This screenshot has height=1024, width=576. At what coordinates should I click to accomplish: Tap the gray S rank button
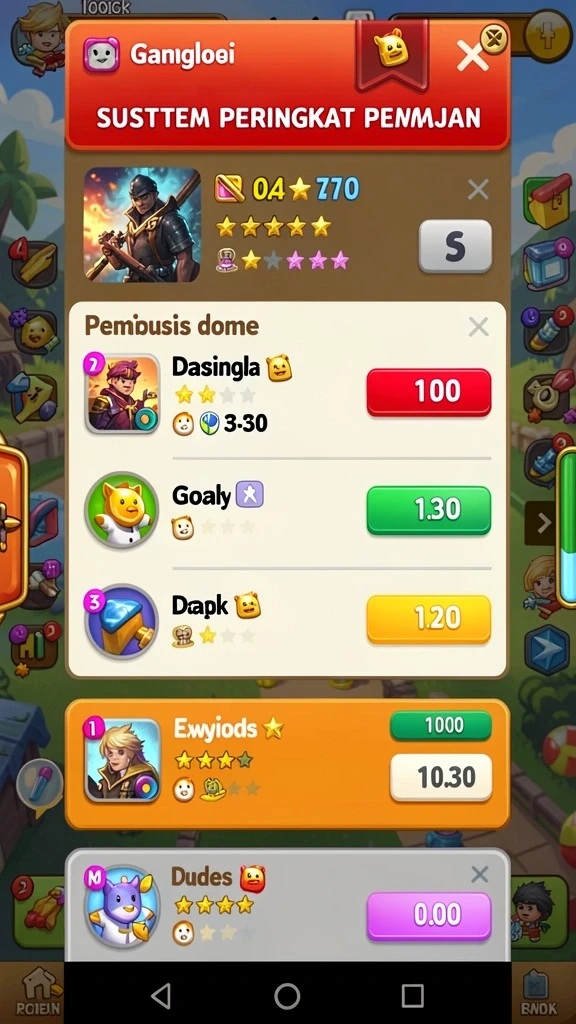pos(455,246)
